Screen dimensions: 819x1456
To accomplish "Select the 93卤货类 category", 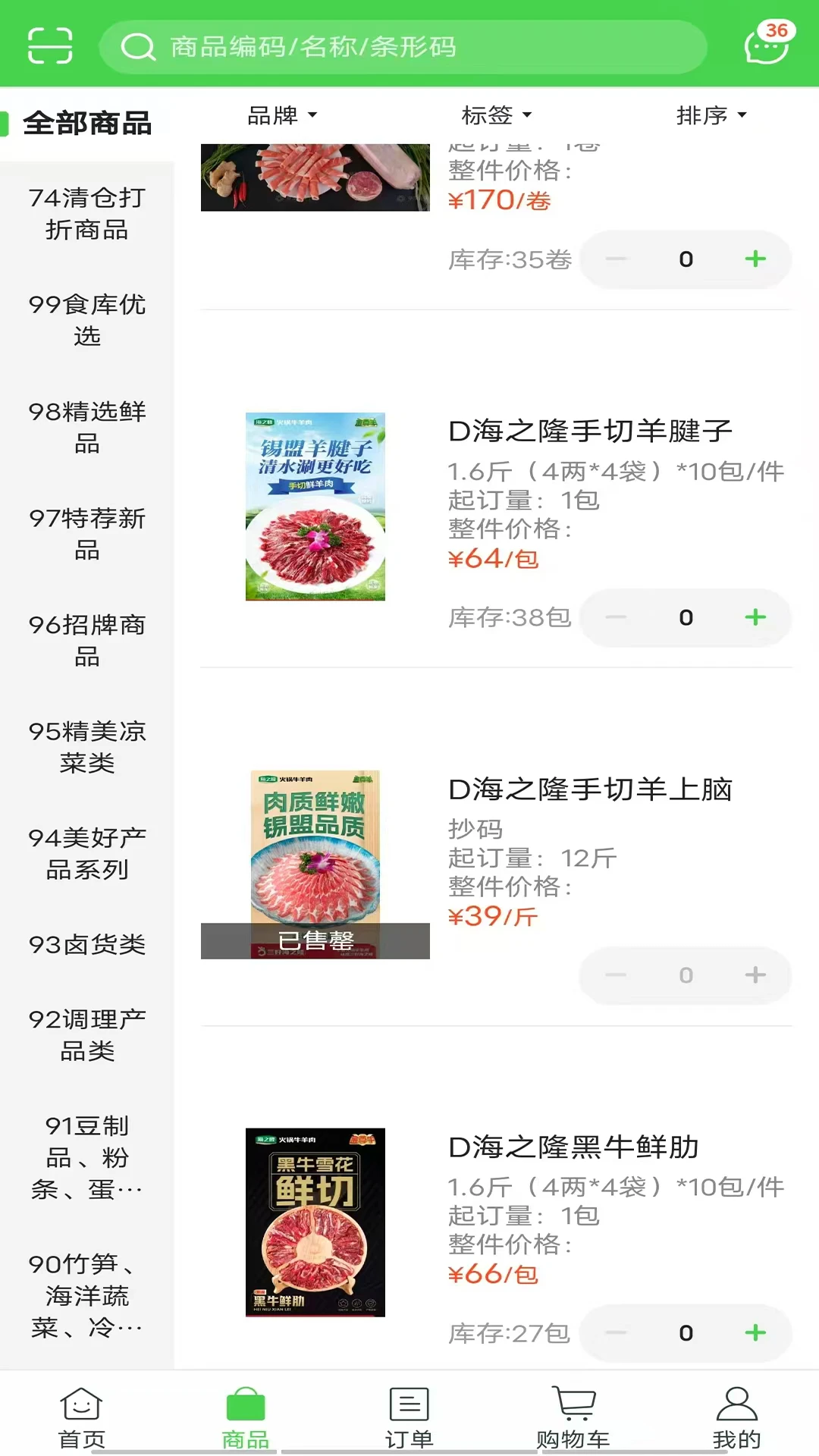I will (x=87, y=945).
